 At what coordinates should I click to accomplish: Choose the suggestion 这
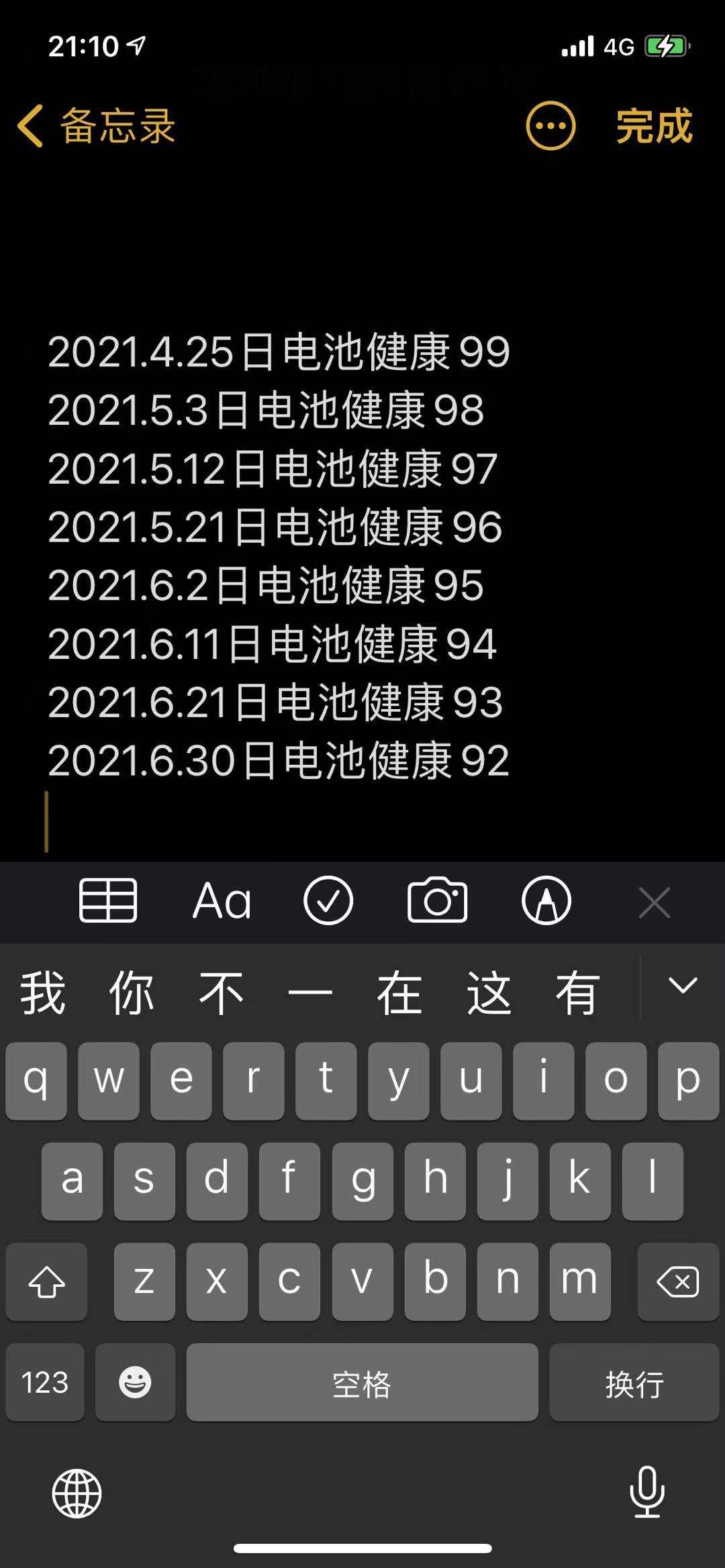coord(489,993)
